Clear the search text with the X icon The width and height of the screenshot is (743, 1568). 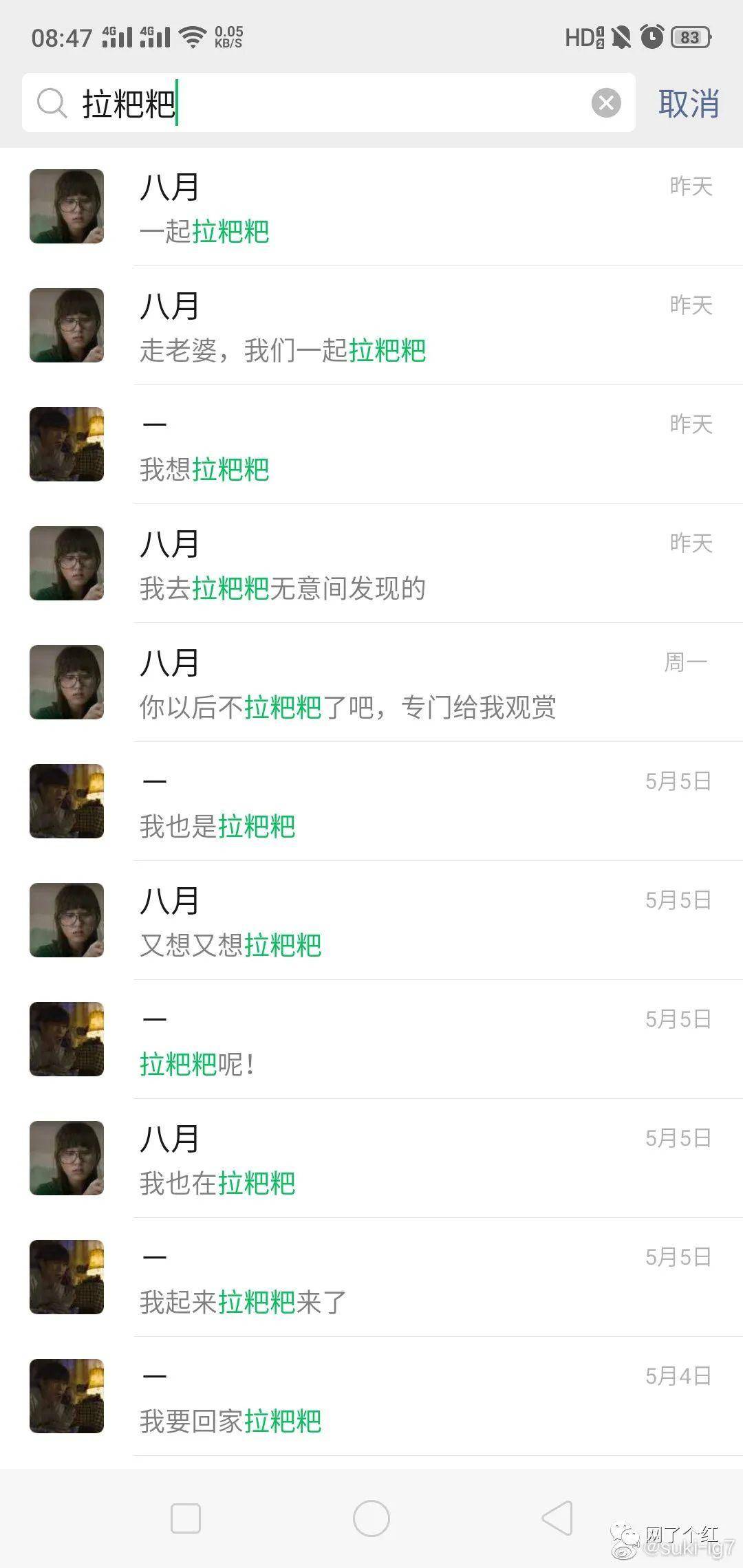[x=606, y=102]
